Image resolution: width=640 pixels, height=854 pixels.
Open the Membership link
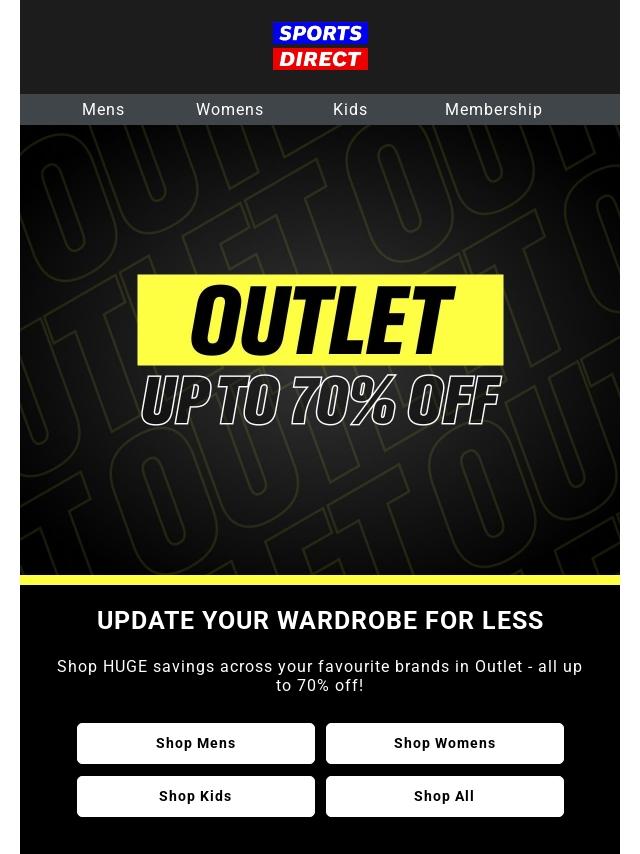coord(493,110)
